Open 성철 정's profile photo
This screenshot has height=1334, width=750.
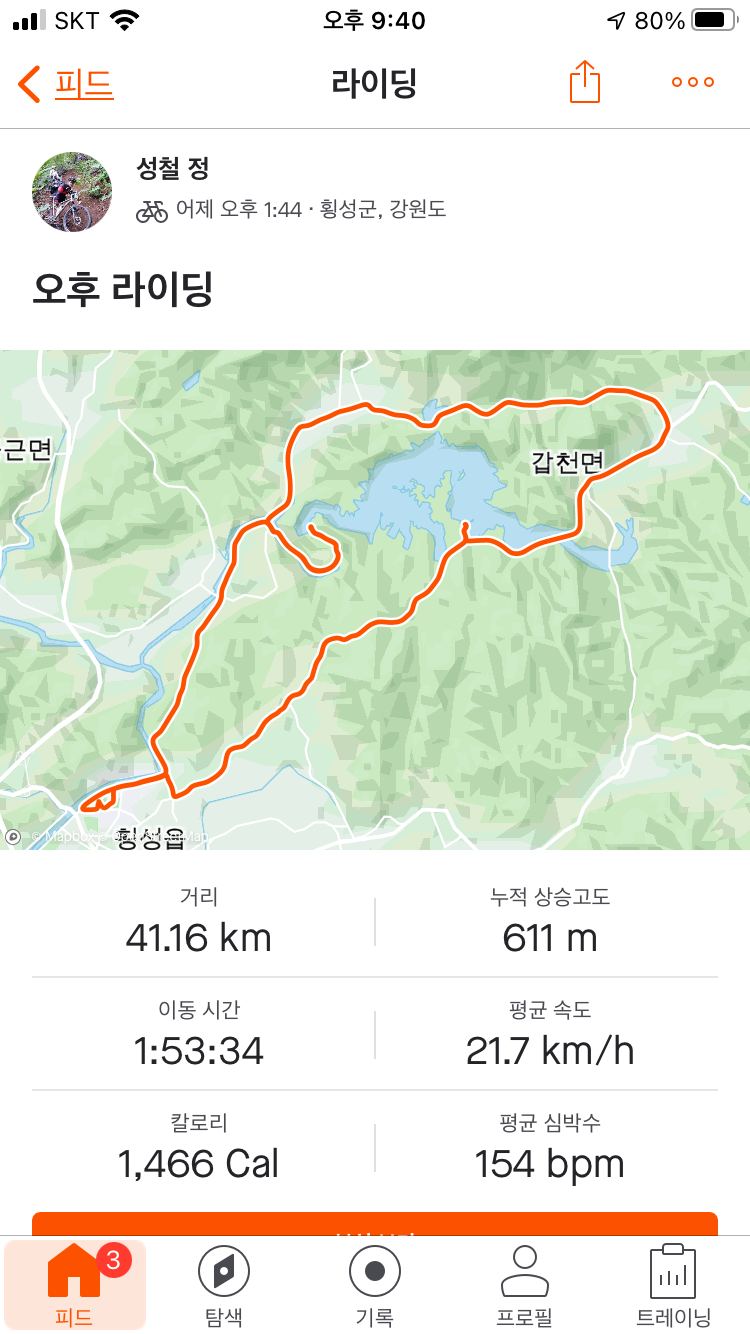(72, 192)
